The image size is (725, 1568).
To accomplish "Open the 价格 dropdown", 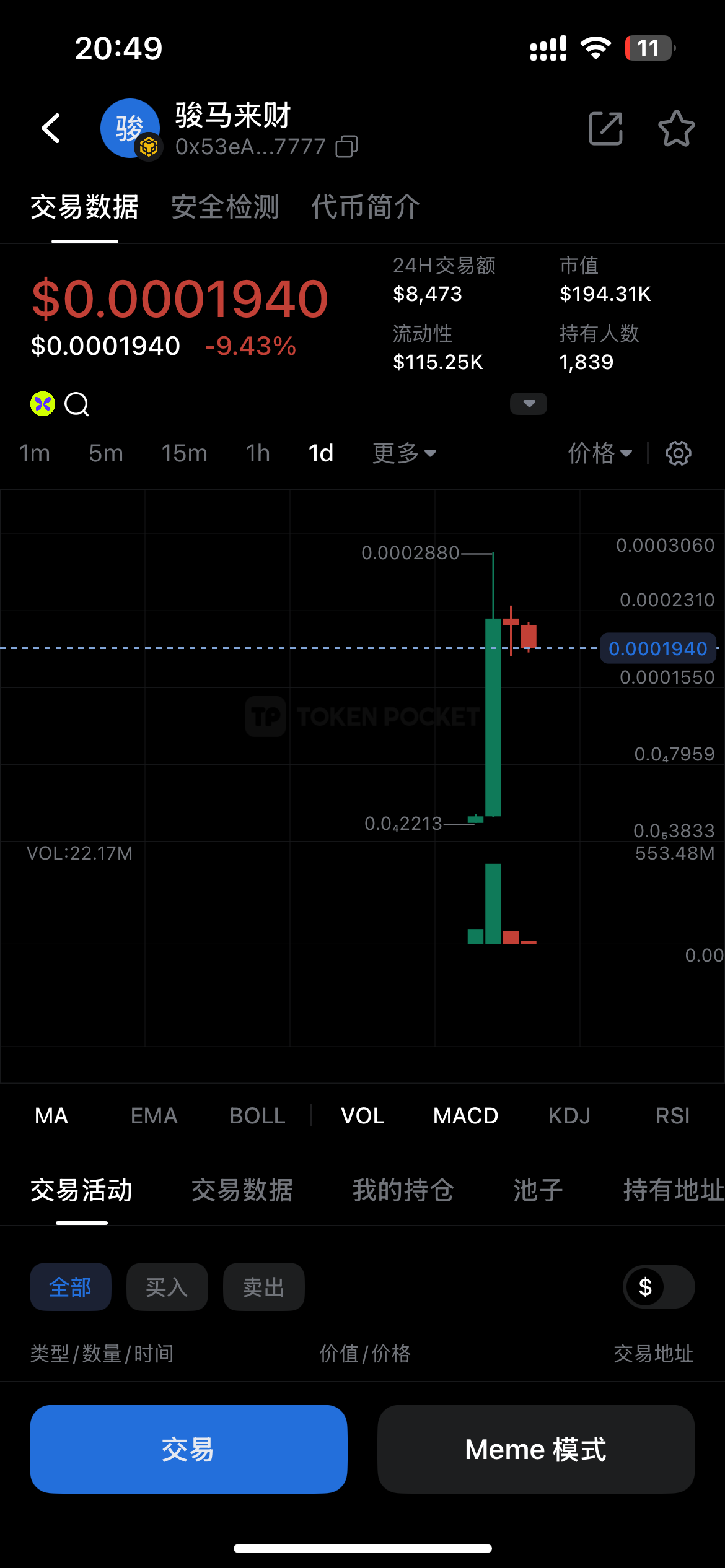I will tap(600, 453).
